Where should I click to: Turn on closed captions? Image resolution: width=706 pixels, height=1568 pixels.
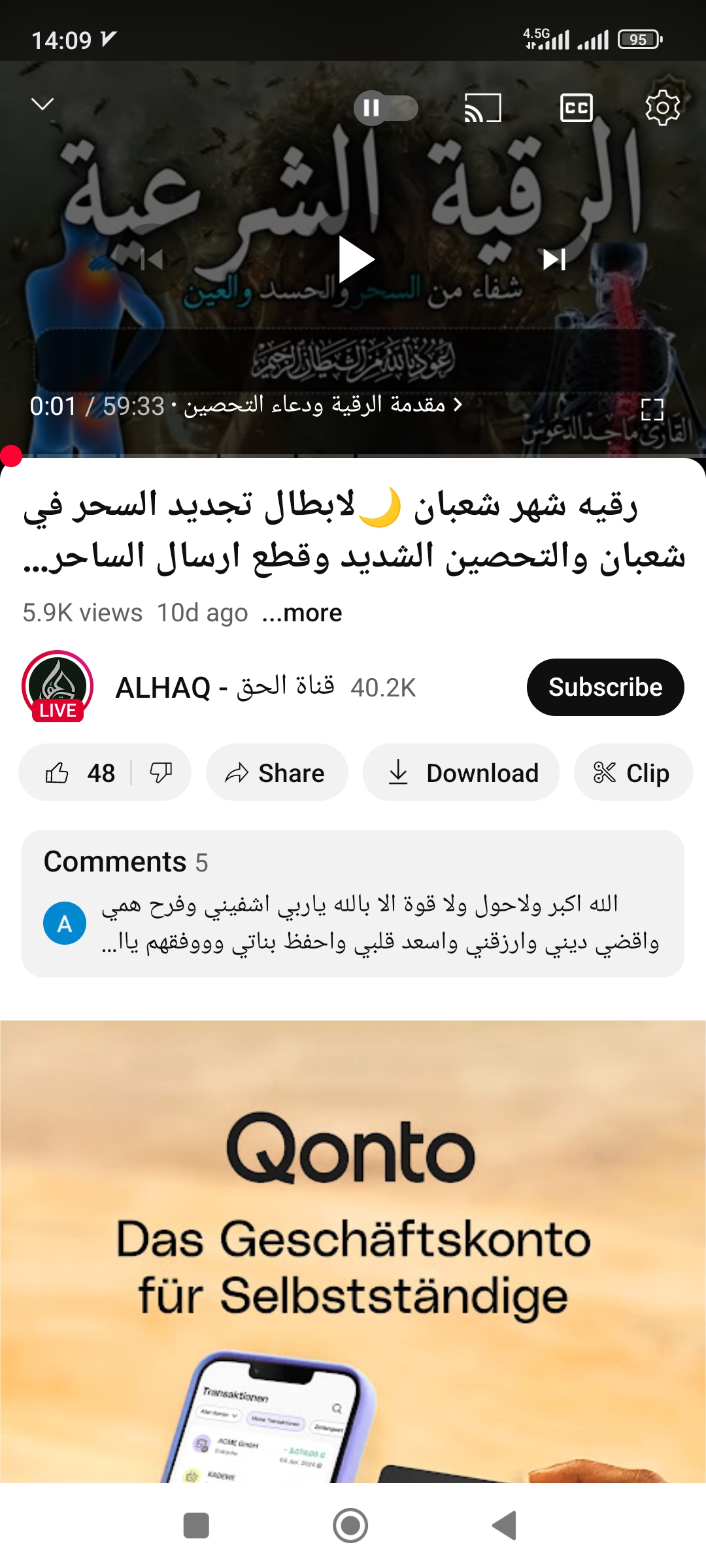[576, 108]
